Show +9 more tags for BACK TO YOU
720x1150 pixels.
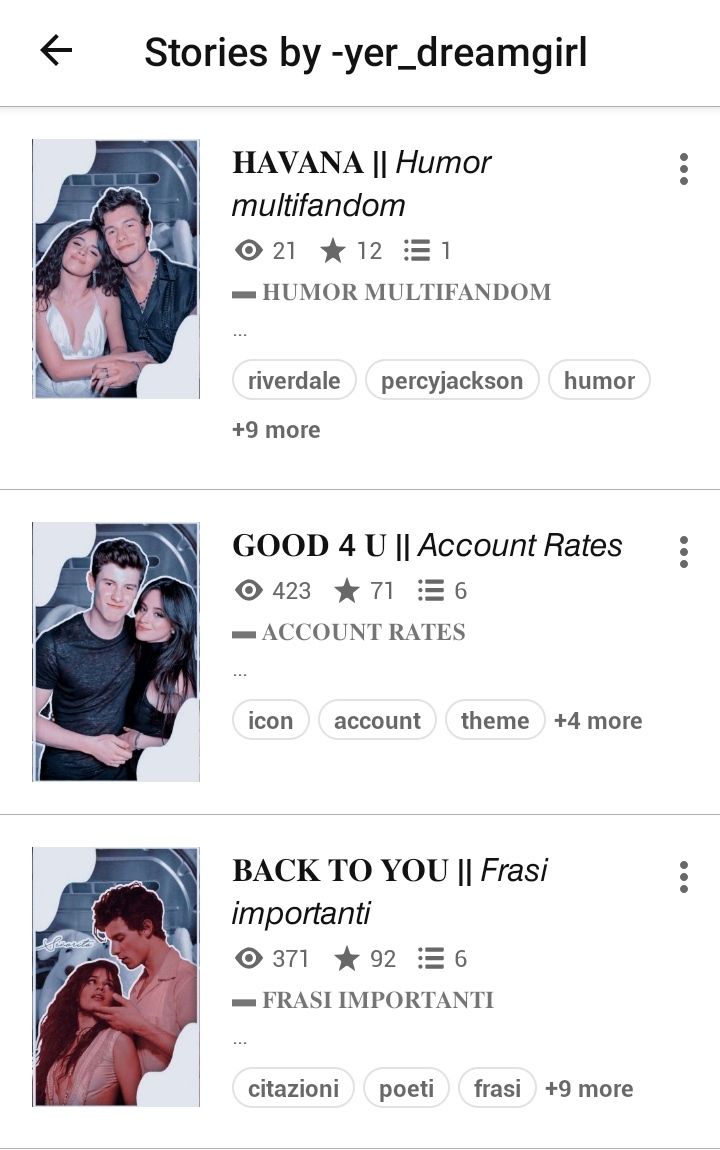(589, 1089)
